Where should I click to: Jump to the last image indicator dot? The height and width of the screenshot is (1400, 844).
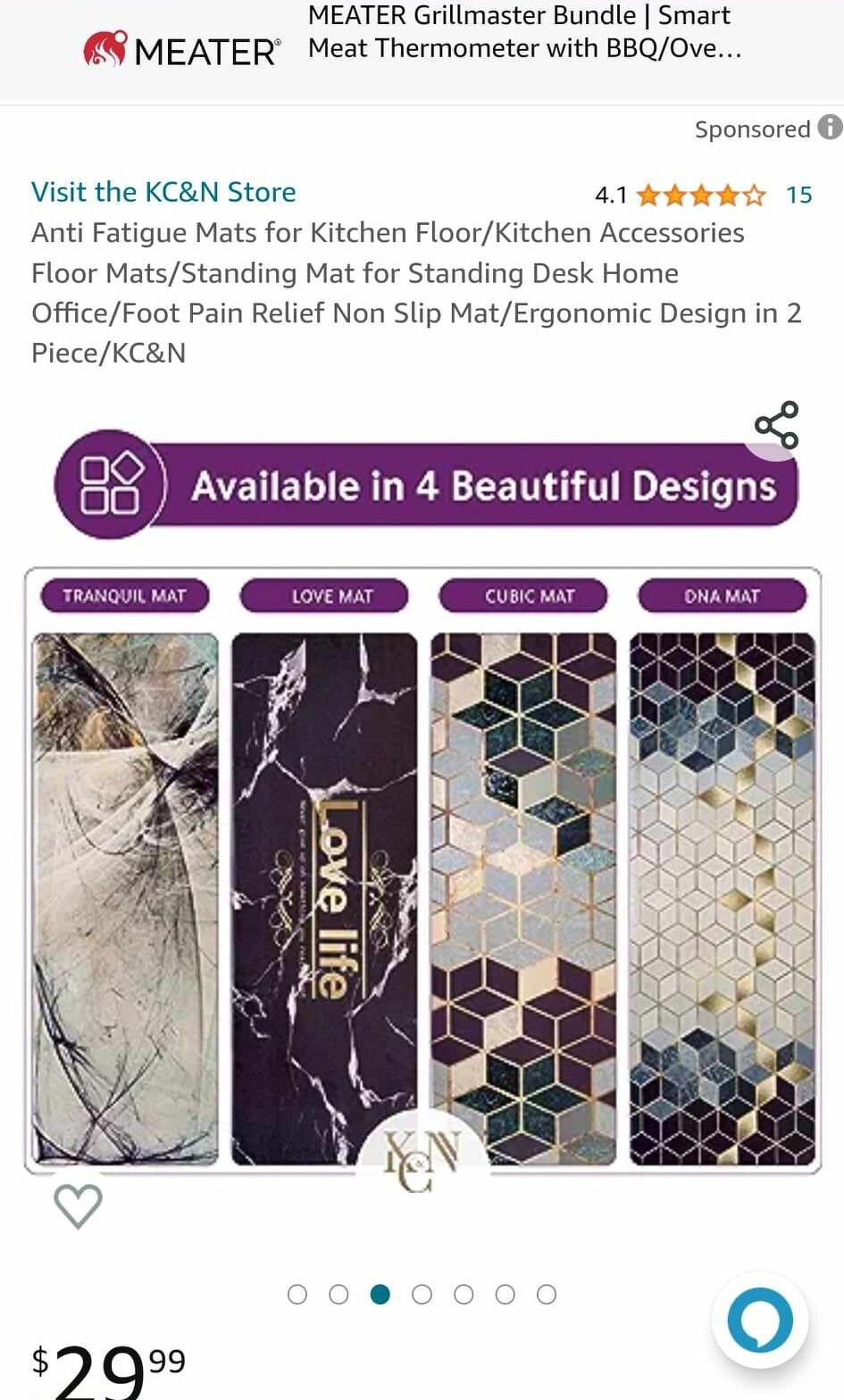pos(547,1295)
